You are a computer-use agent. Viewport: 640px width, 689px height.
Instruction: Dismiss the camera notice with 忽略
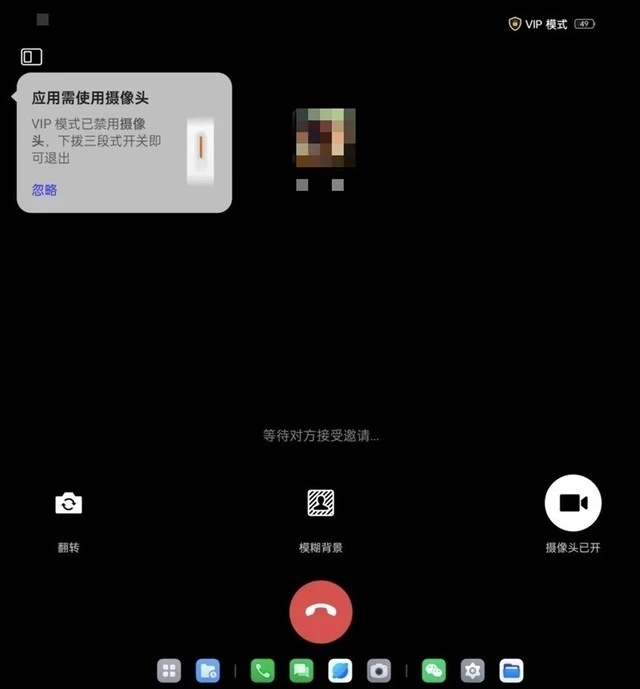tap(45, 190)
